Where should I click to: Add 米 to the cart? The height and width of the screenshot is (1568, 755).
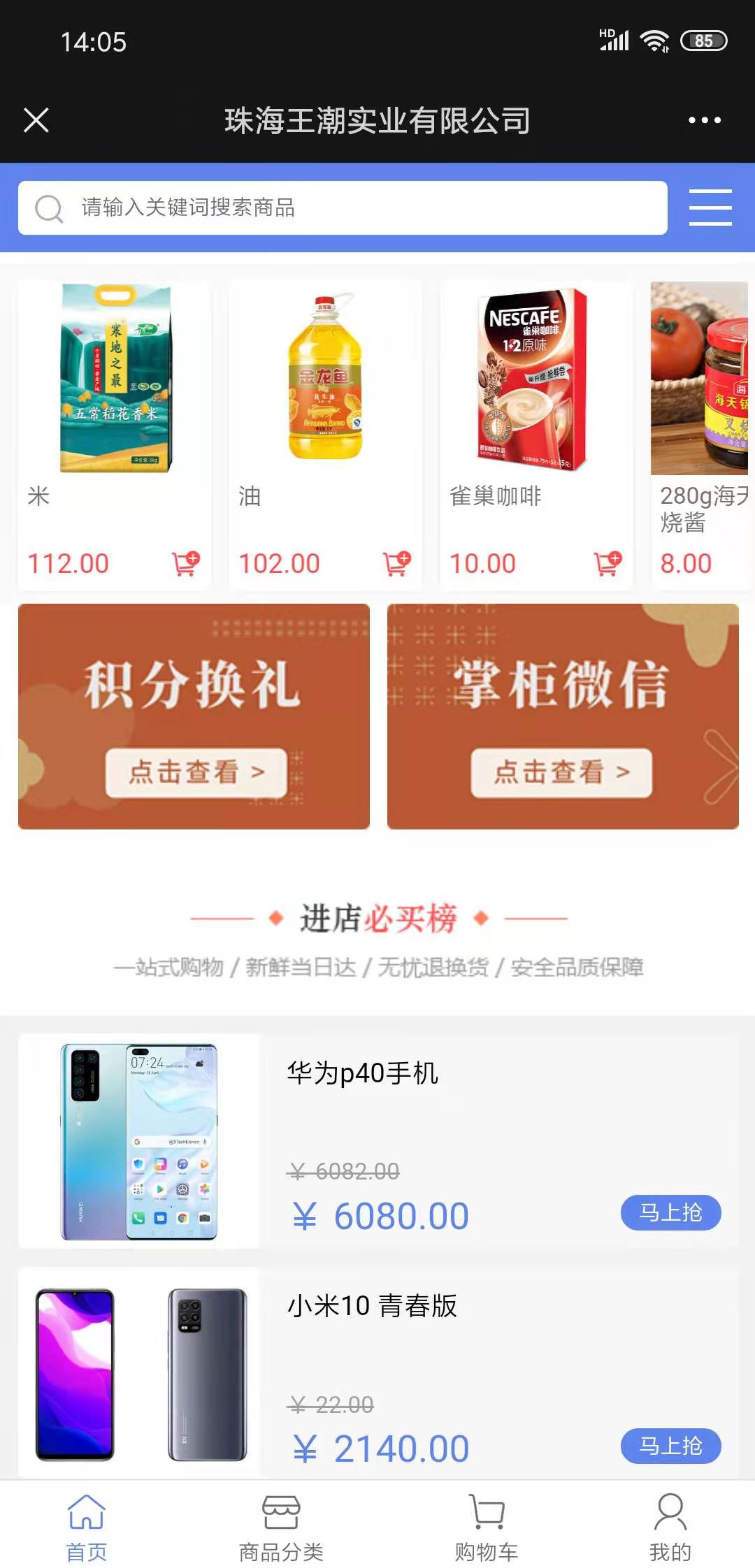pyautogui.click(x=186, y=562)
